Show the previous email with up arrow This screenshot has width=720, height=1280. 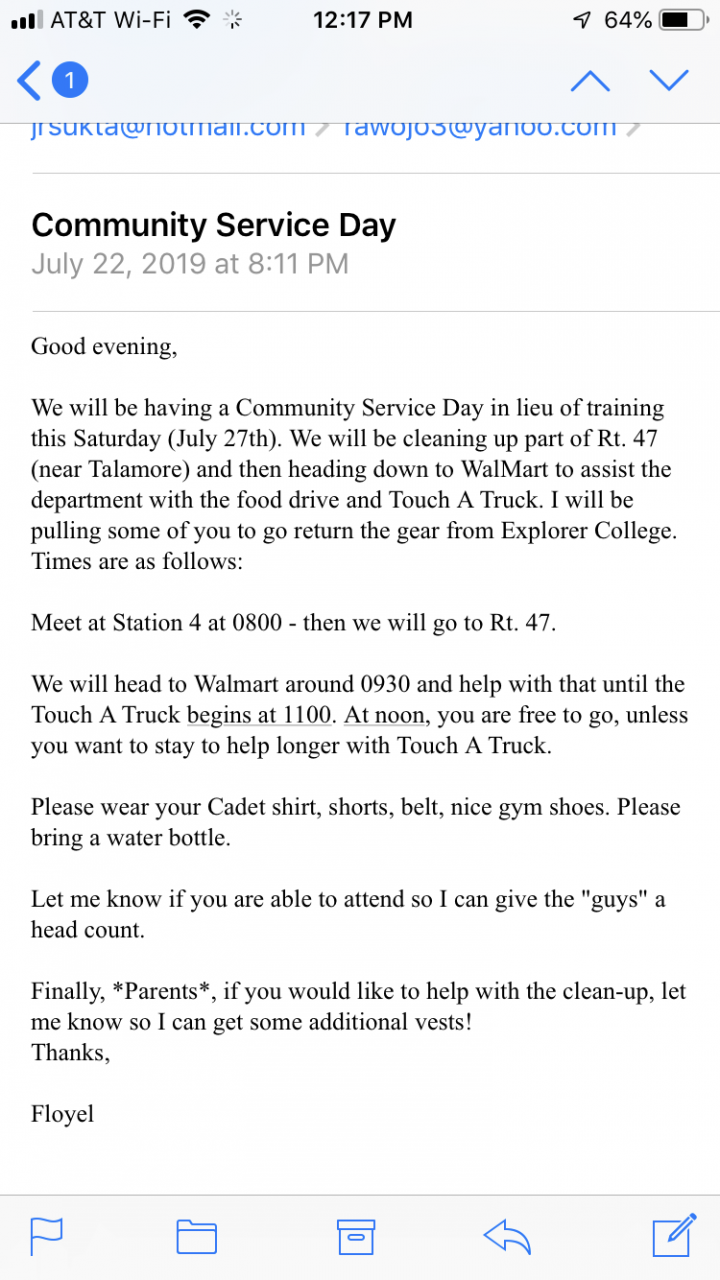click(590, 81)
